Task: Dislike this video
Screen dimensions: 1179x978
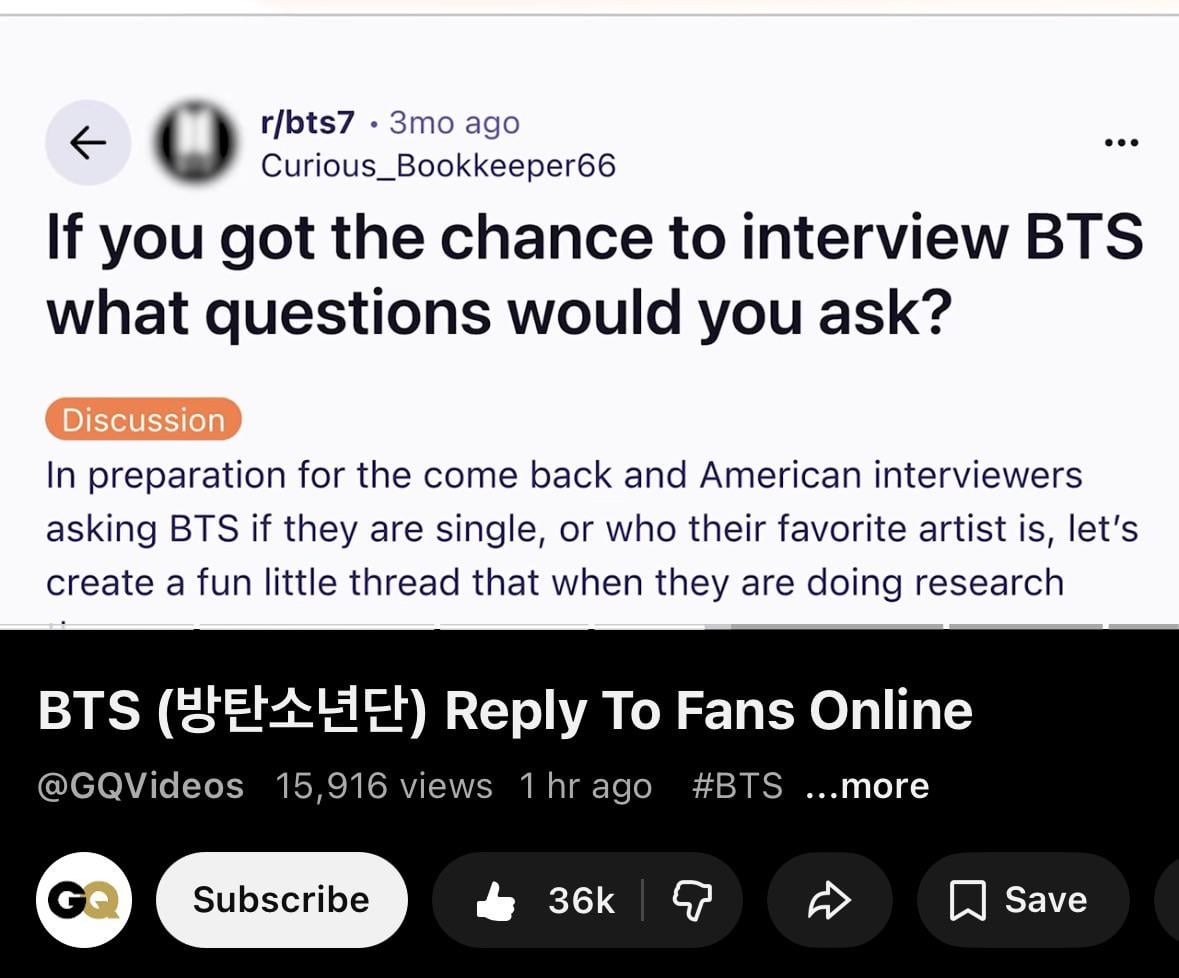Action: [x=692, y=900]
